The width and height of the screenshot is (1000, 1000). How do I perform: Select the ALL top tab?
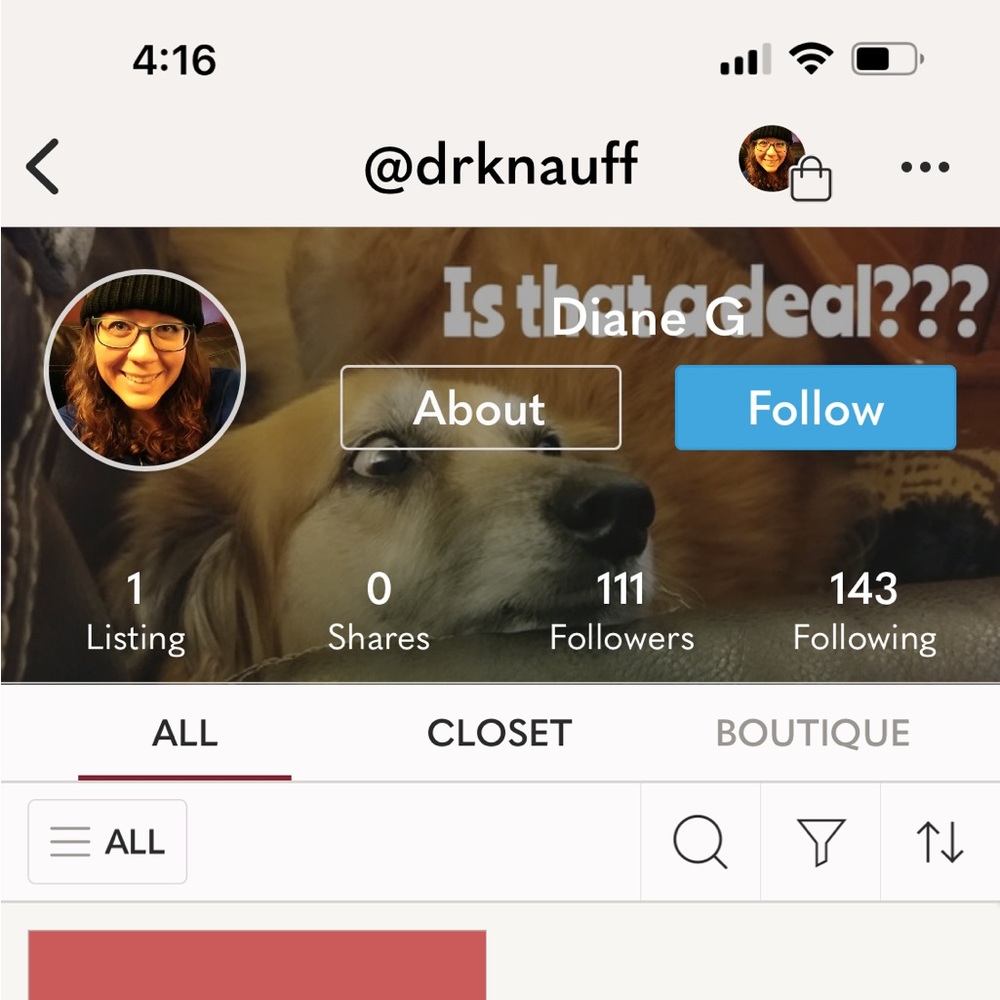pos(185,734)
